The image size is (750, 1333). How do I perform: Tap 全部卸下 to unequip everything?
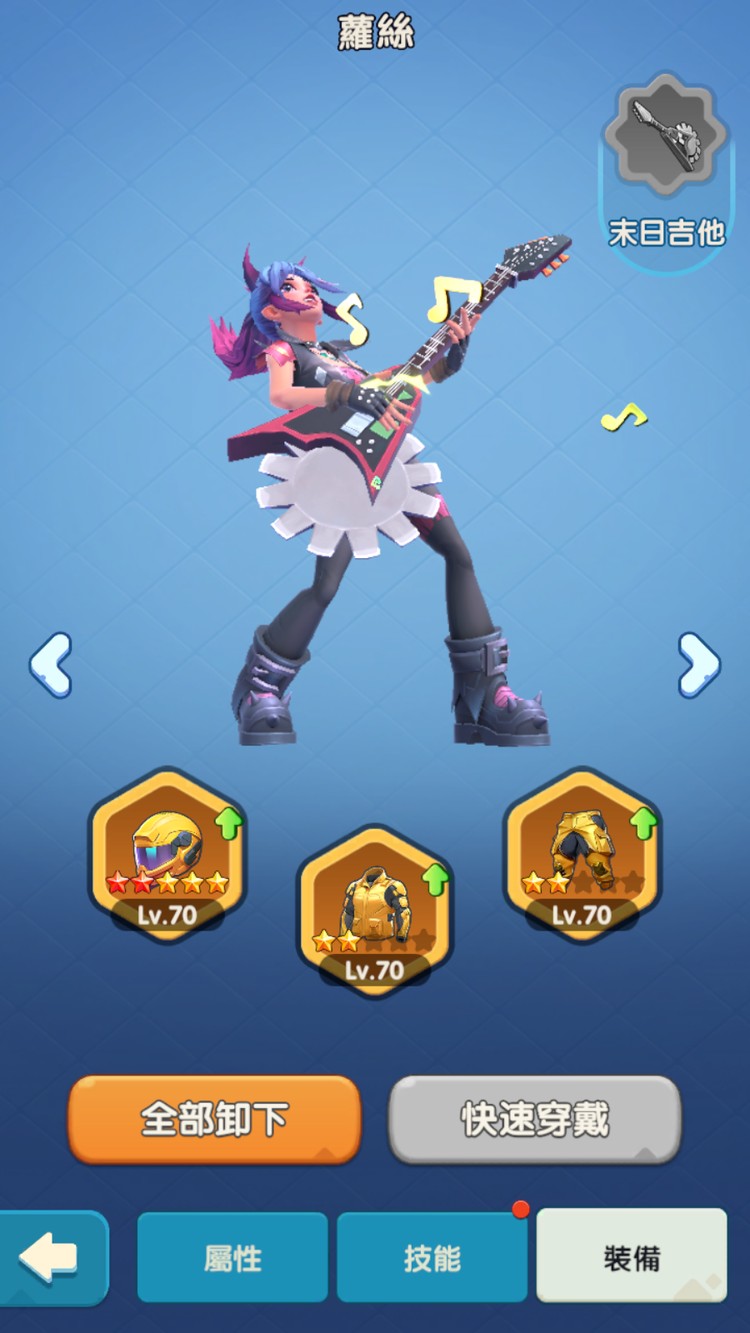pos(214,1119)
